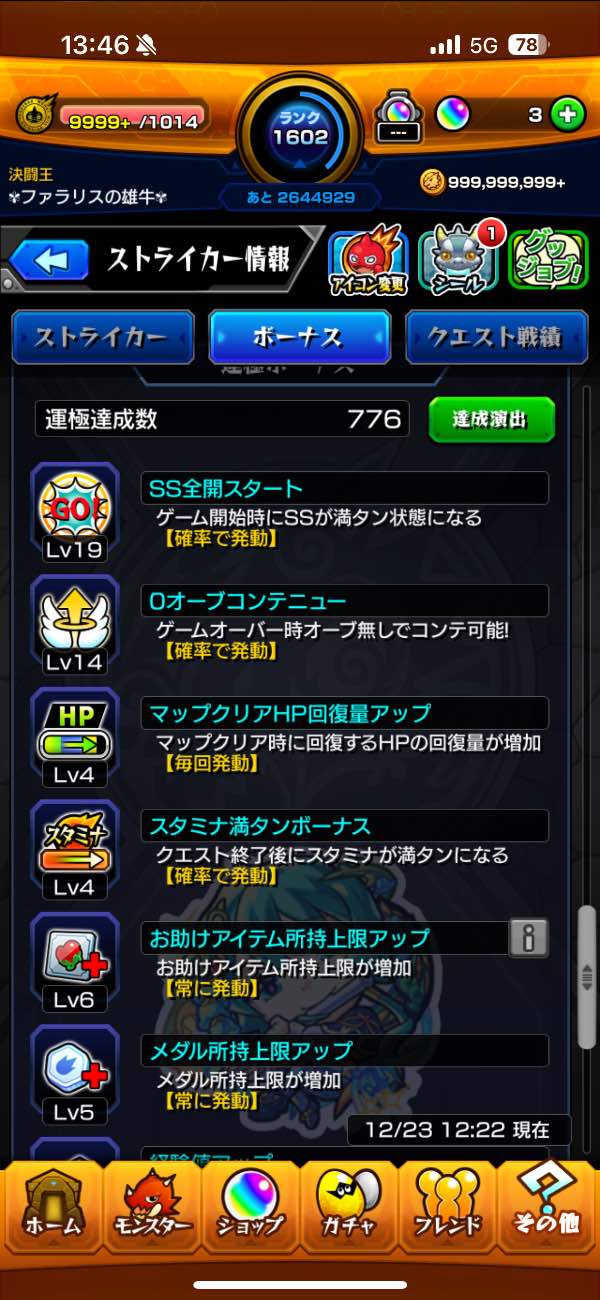The height and width of the screenshot is (1300, 600).
Task: Open the その他 menu
Action: [x=549, y=1208]
